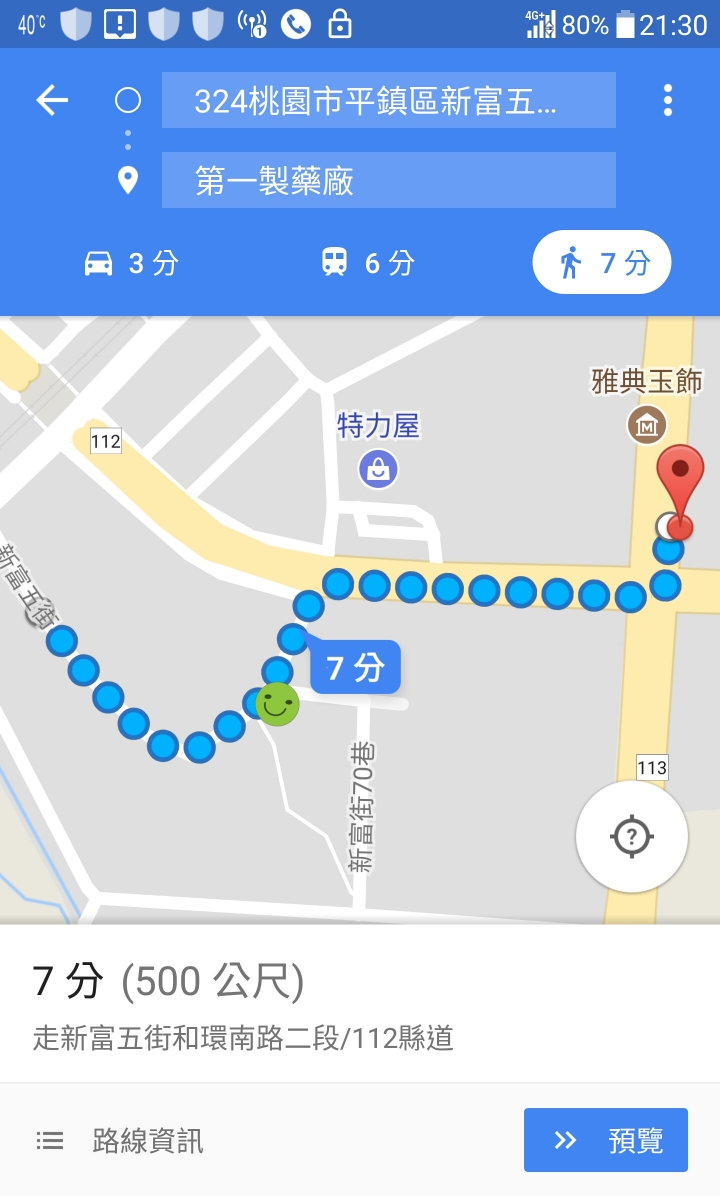Open the three-dot overflow menu
The height and width of the screenshot is (1196, 720).
pos(667,100)
